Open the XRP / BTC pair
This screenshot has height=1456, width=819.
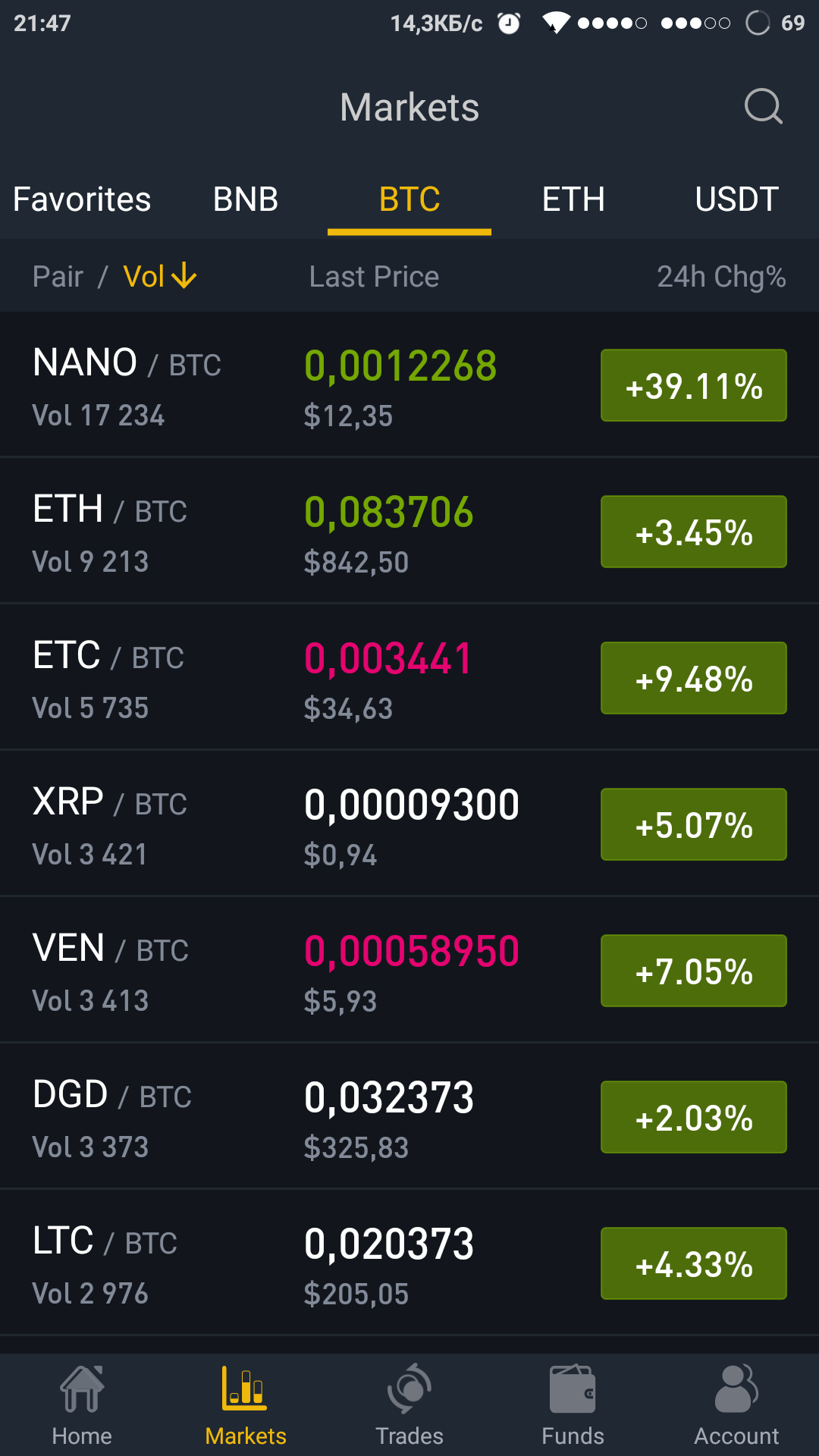point(409,824)
